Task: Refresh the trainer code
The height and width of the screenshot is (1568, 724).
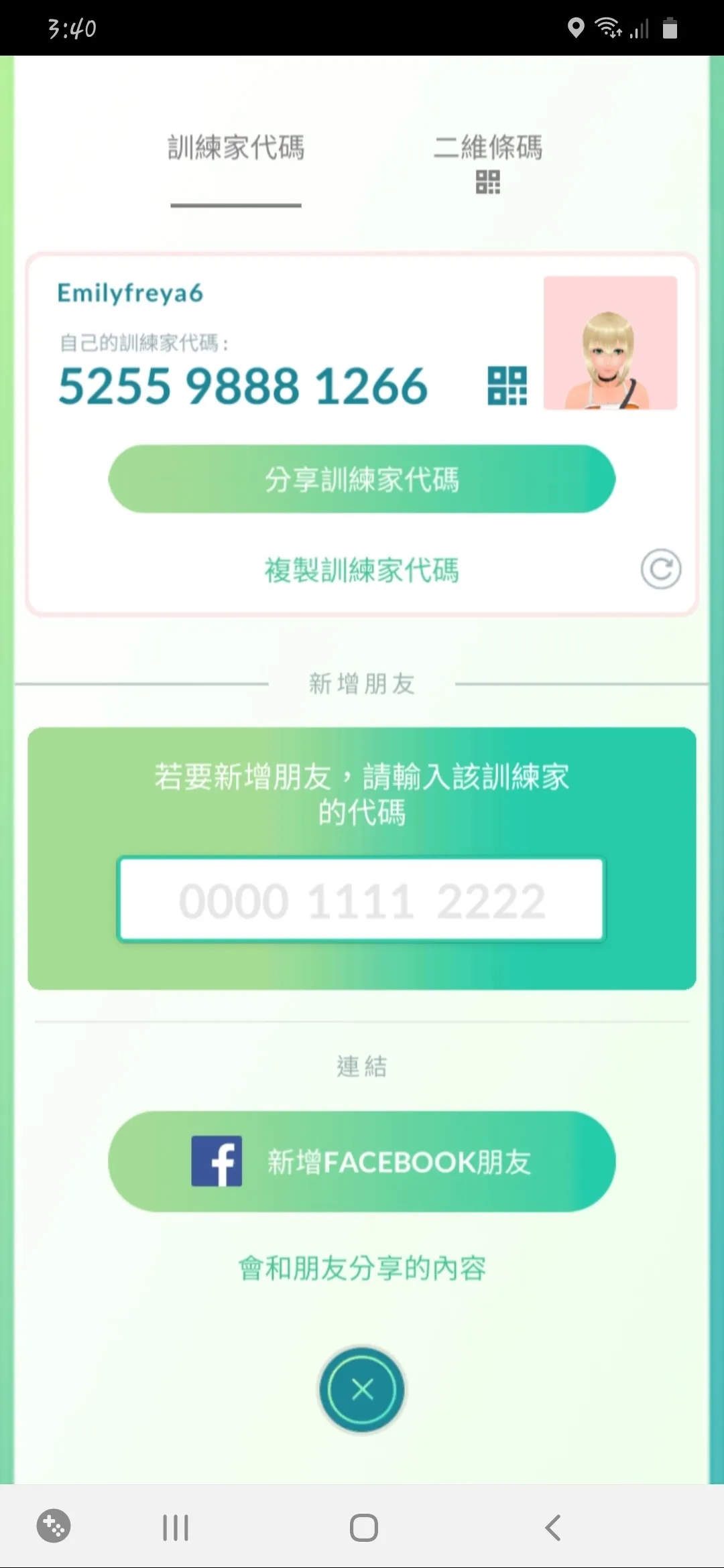Action: (x=660, y=570)
